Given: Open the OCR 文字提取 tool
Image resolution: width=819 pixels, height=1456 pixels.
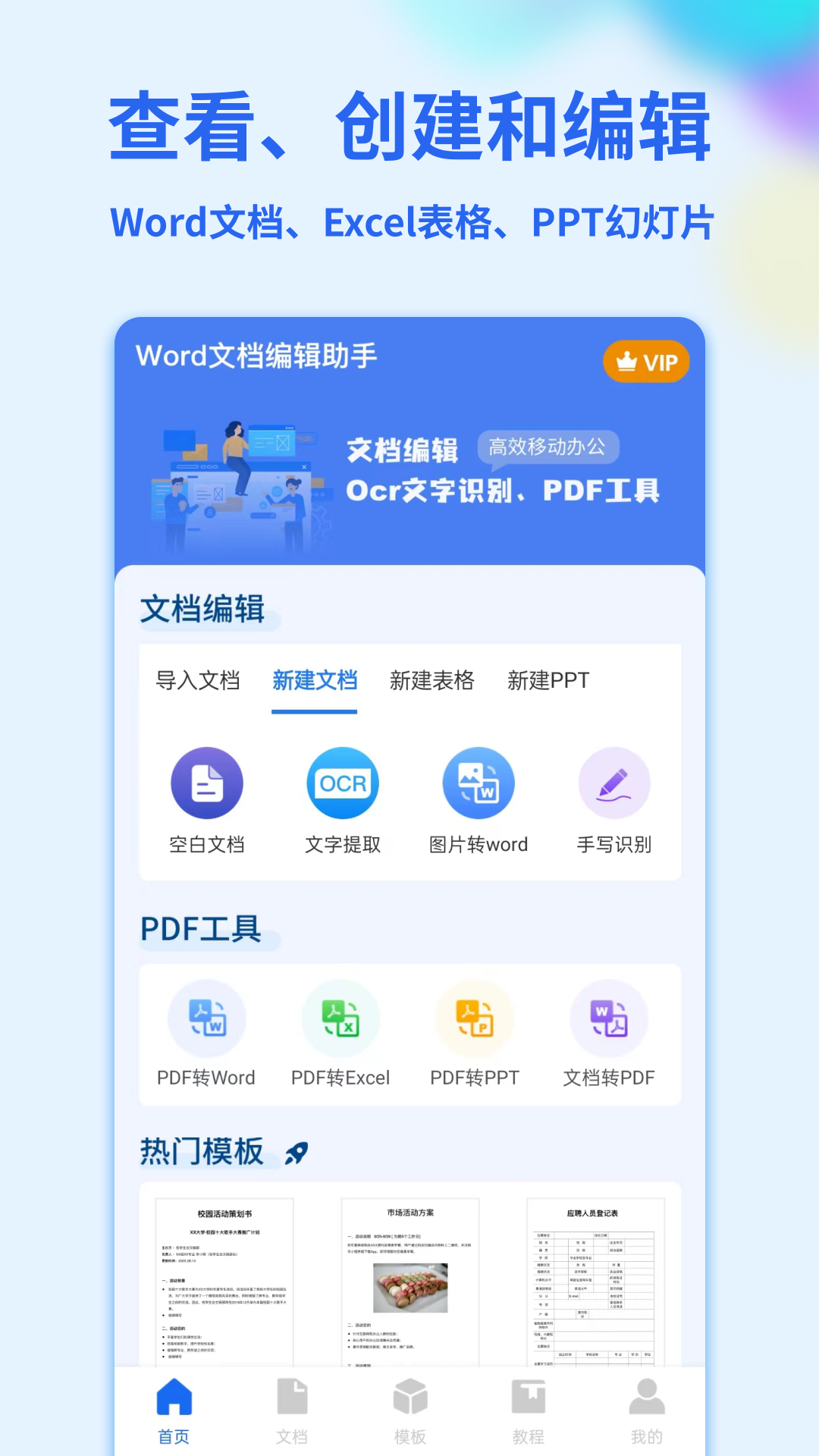Looking at the screenshot, I should coord(342,783).
